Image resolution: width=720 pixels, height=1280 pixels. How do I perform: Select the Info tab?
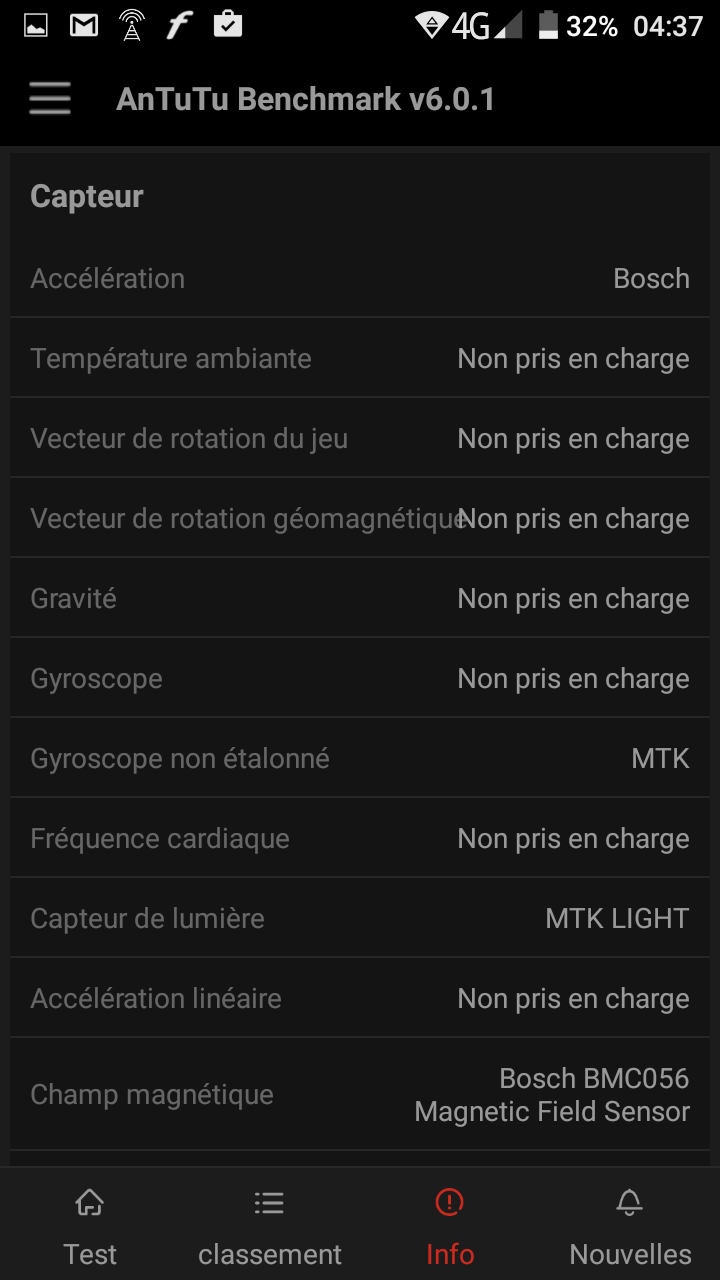coord(450,1226)
